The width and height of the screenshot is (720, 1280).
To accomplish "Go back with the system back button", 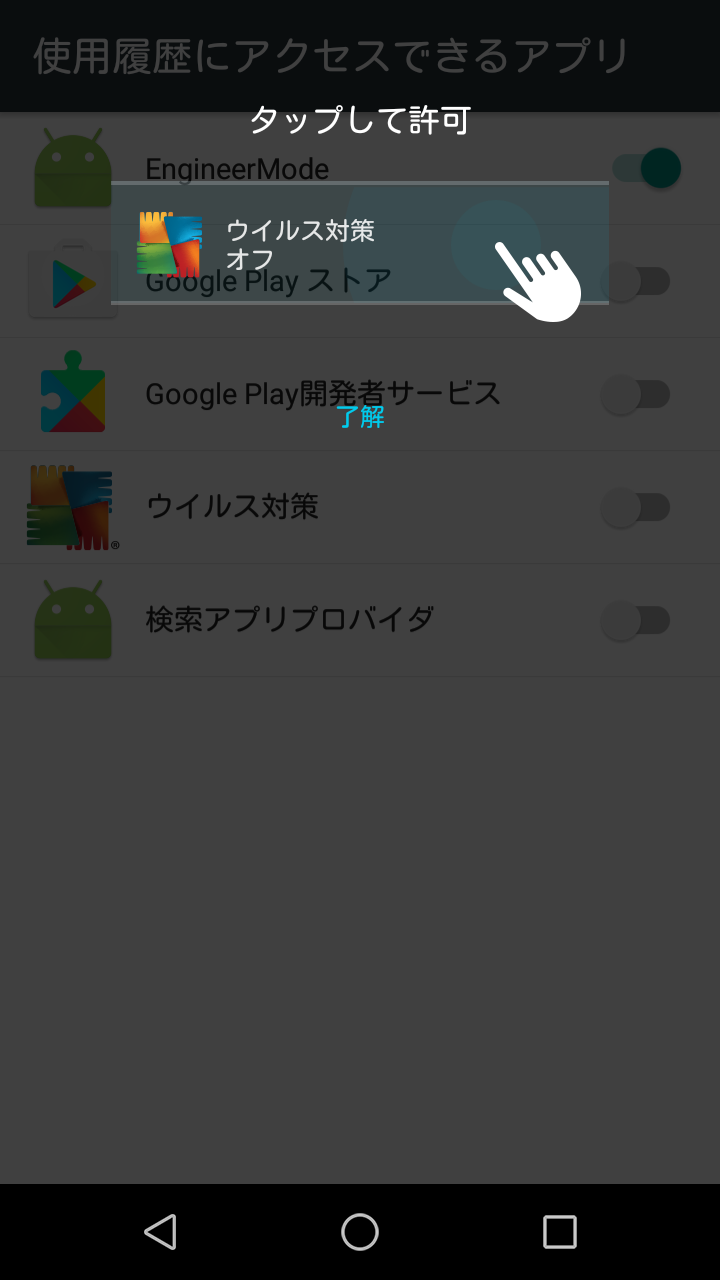I will pyautogui.click(x=160, y=1232).
